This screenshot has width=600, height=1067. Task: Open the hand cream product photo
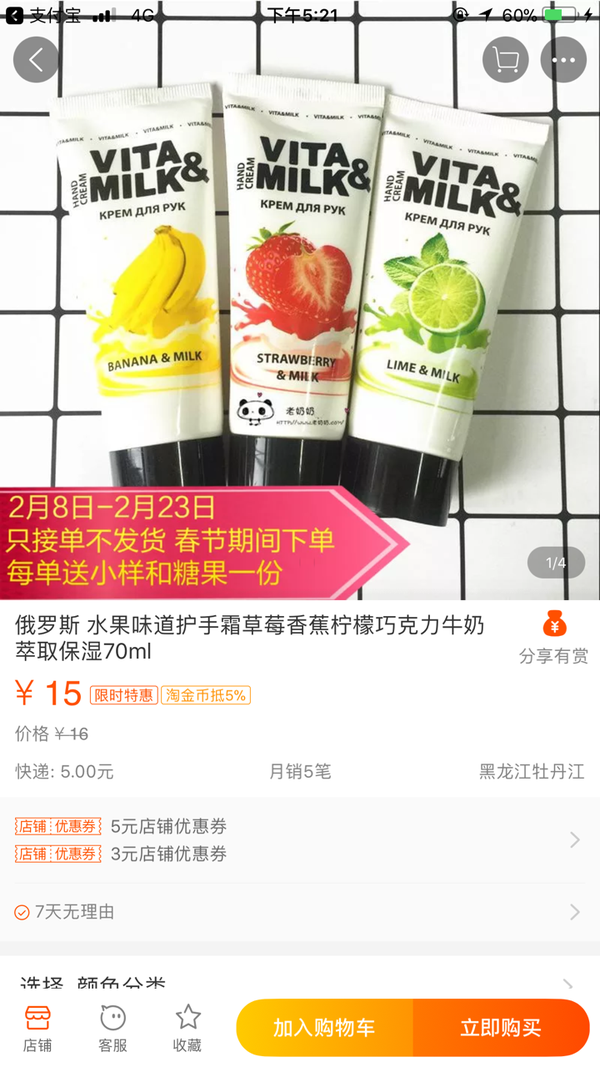(x=300, y=299)
